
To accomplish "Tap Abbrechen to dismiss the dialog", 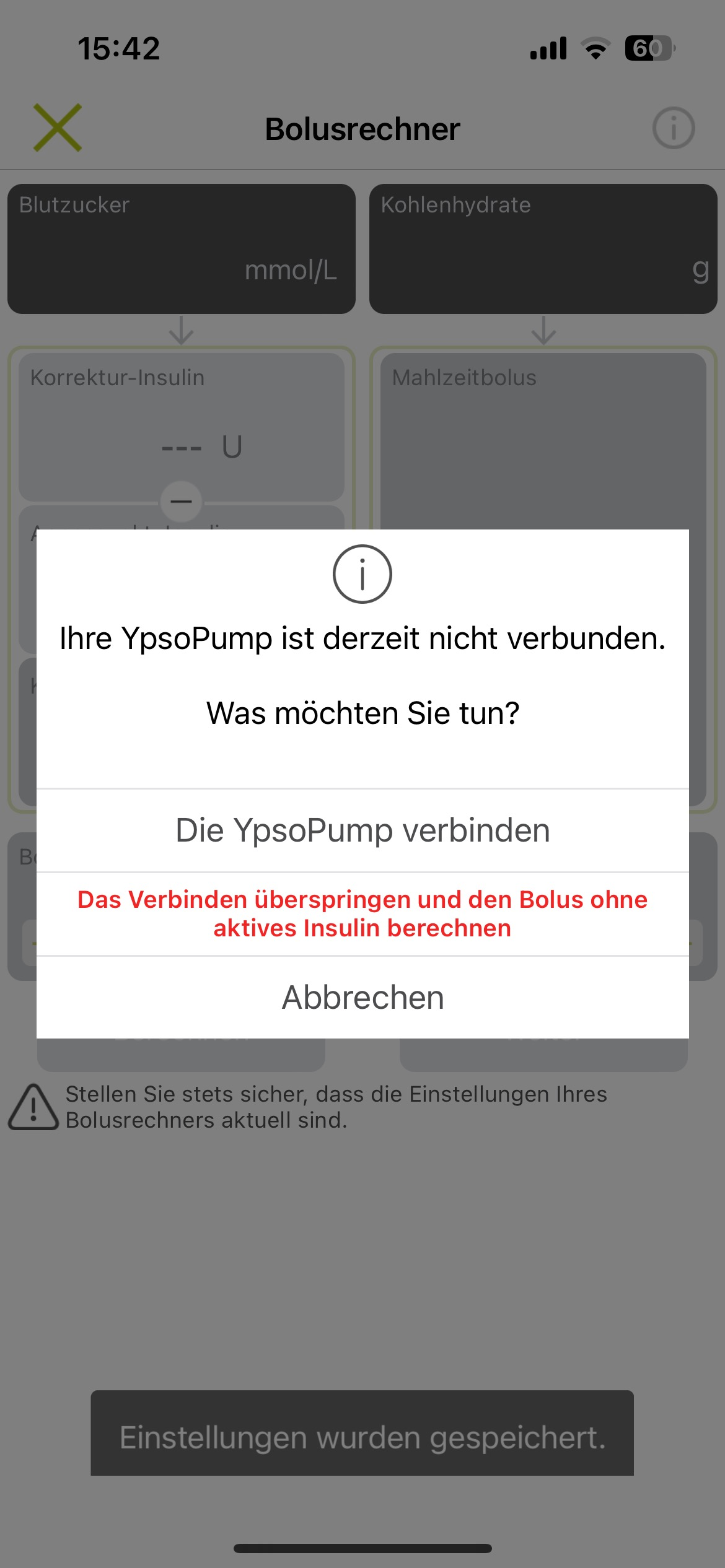I will [x=362, y=998].
